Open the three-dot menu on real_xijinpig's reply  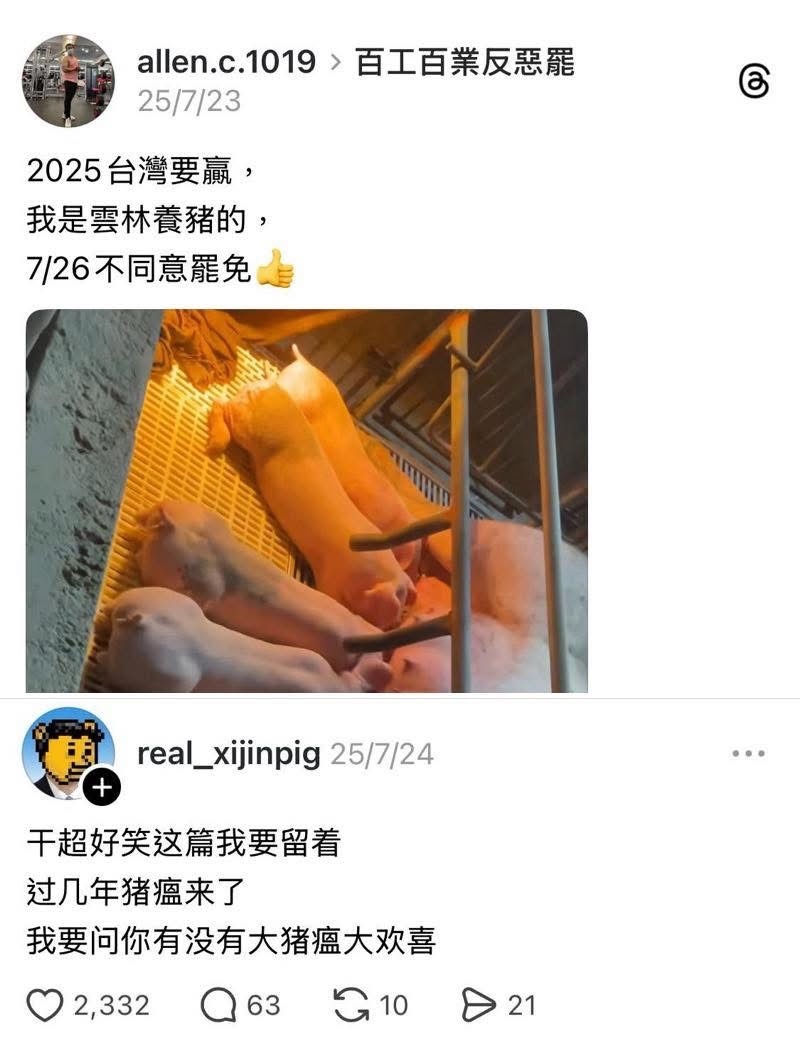[x=748, y=754]
